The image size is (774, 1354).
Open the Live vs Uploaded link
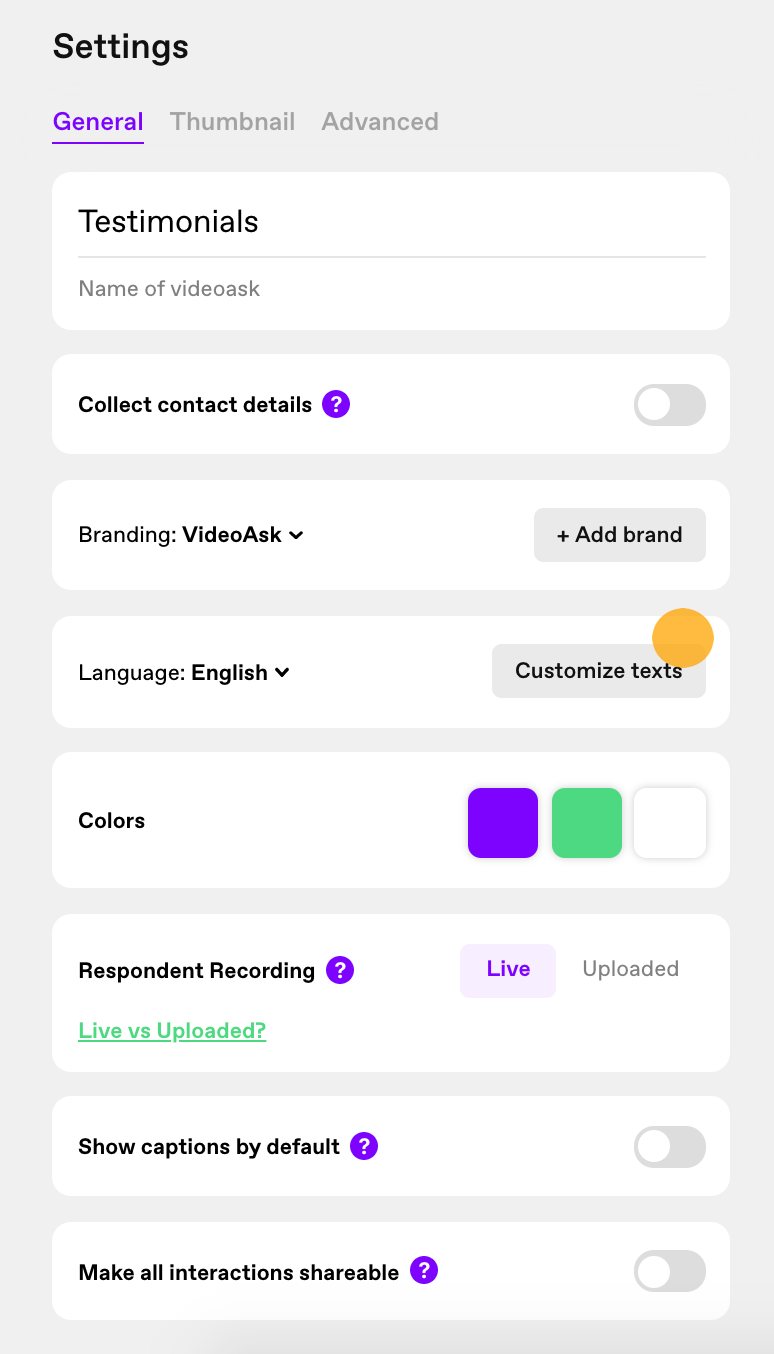coord(172,1031)
